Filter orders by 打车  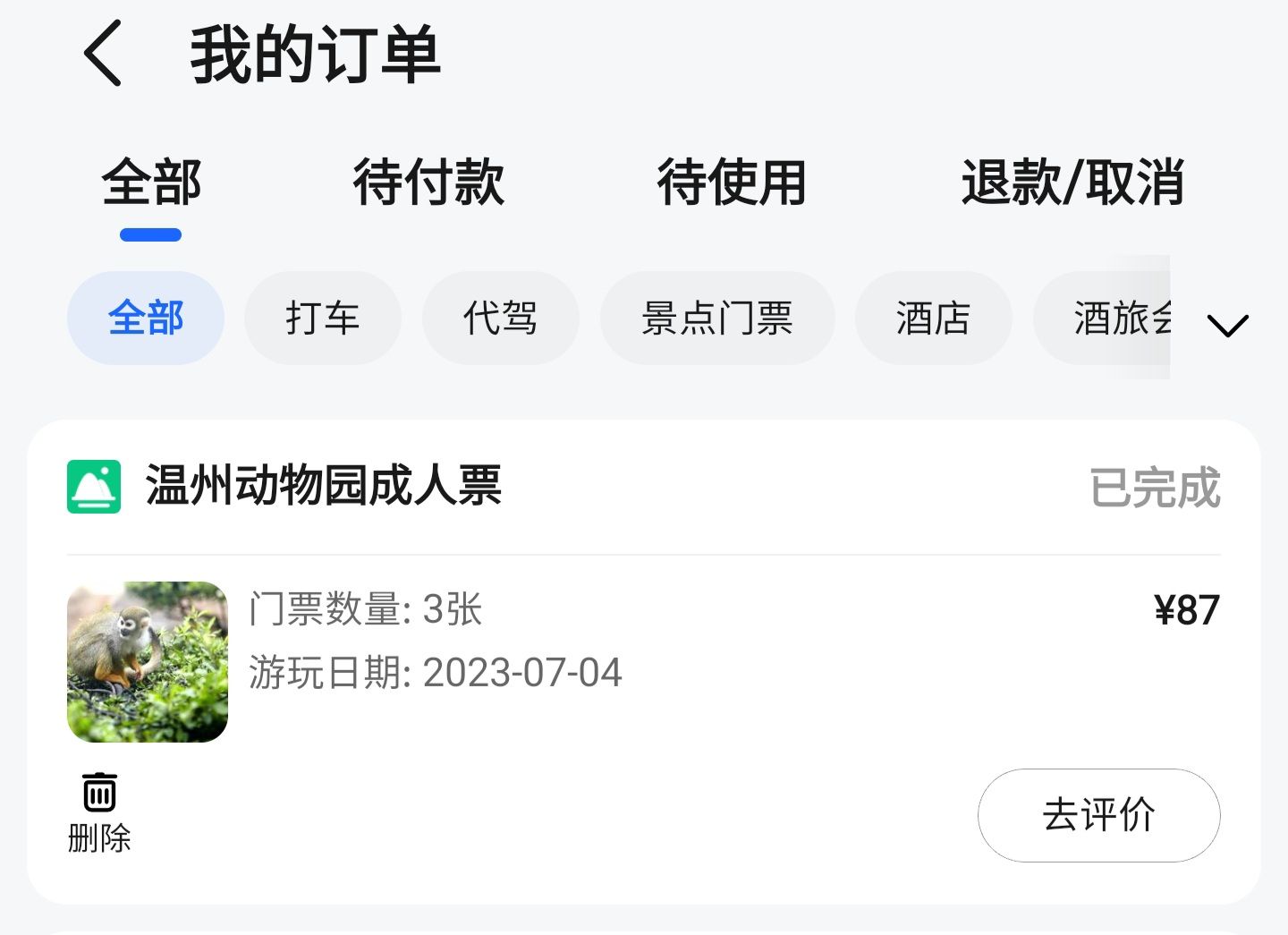point(322,319)
